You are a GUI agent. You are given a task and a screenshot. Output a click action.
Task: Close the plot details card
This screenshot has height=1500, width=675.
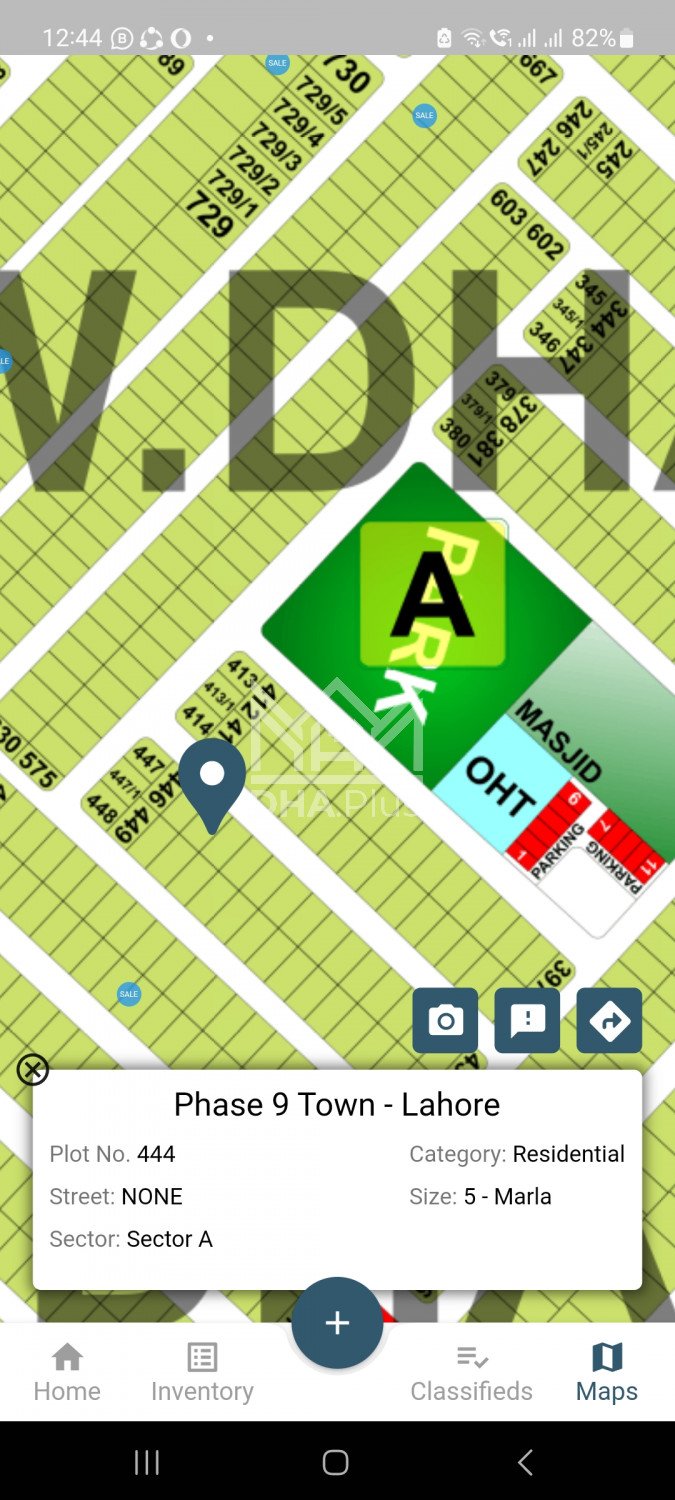[x=33, y=1070]
